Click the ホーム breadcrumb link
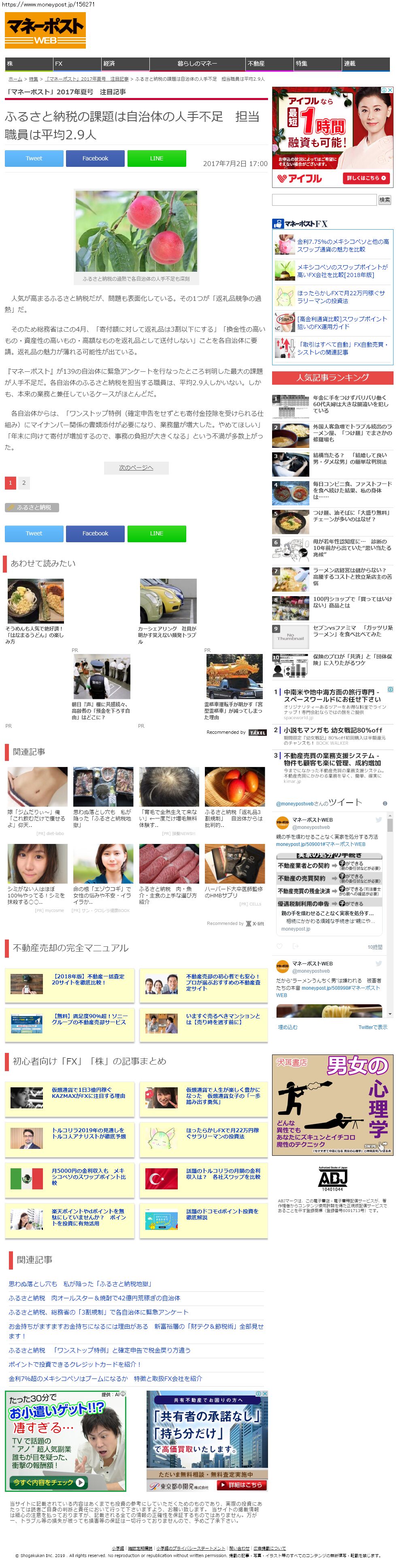The image size is (398, 1568). 15,79
